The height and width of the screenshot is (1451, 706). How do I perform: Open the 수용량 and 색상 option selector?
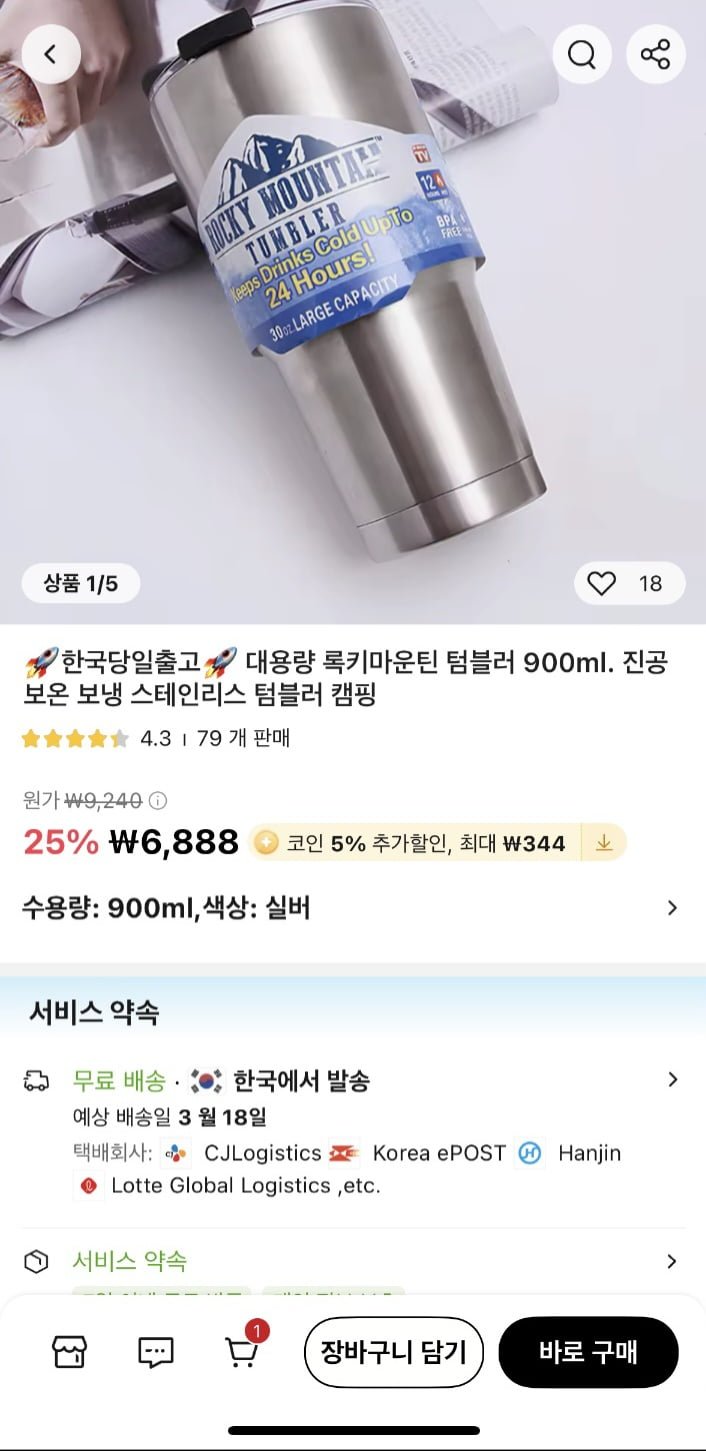[352, 908]
